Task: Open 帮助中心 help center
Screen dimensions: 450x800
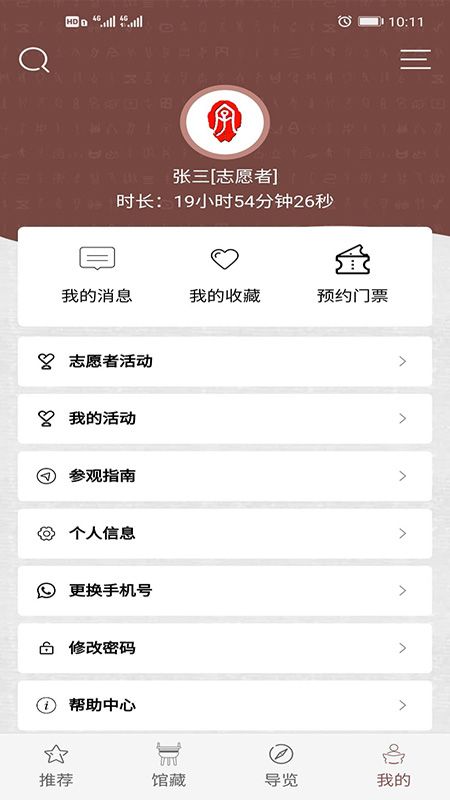Action: (225, 706)
